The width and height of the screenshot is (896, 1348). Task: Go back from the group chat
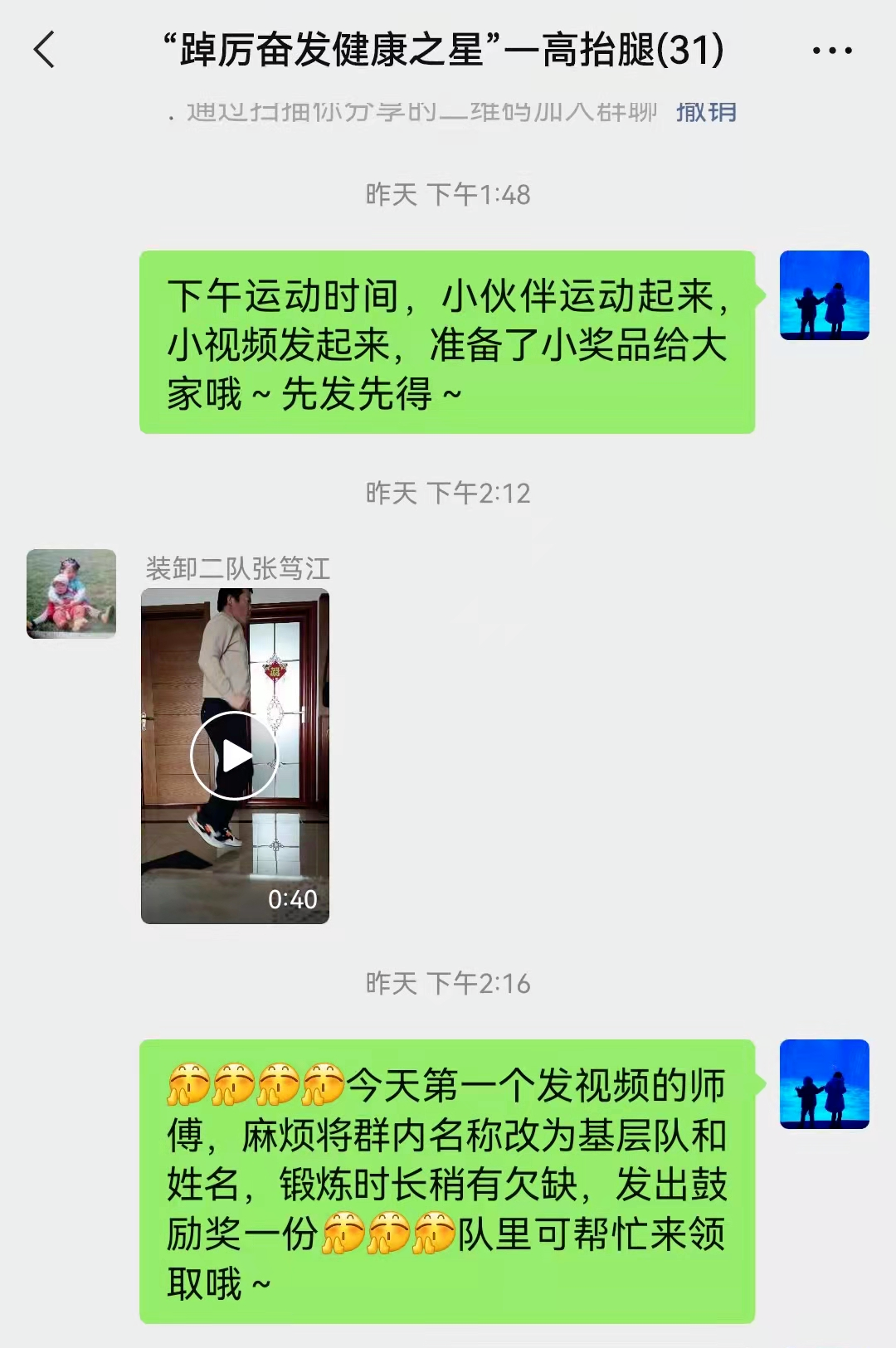45,50
